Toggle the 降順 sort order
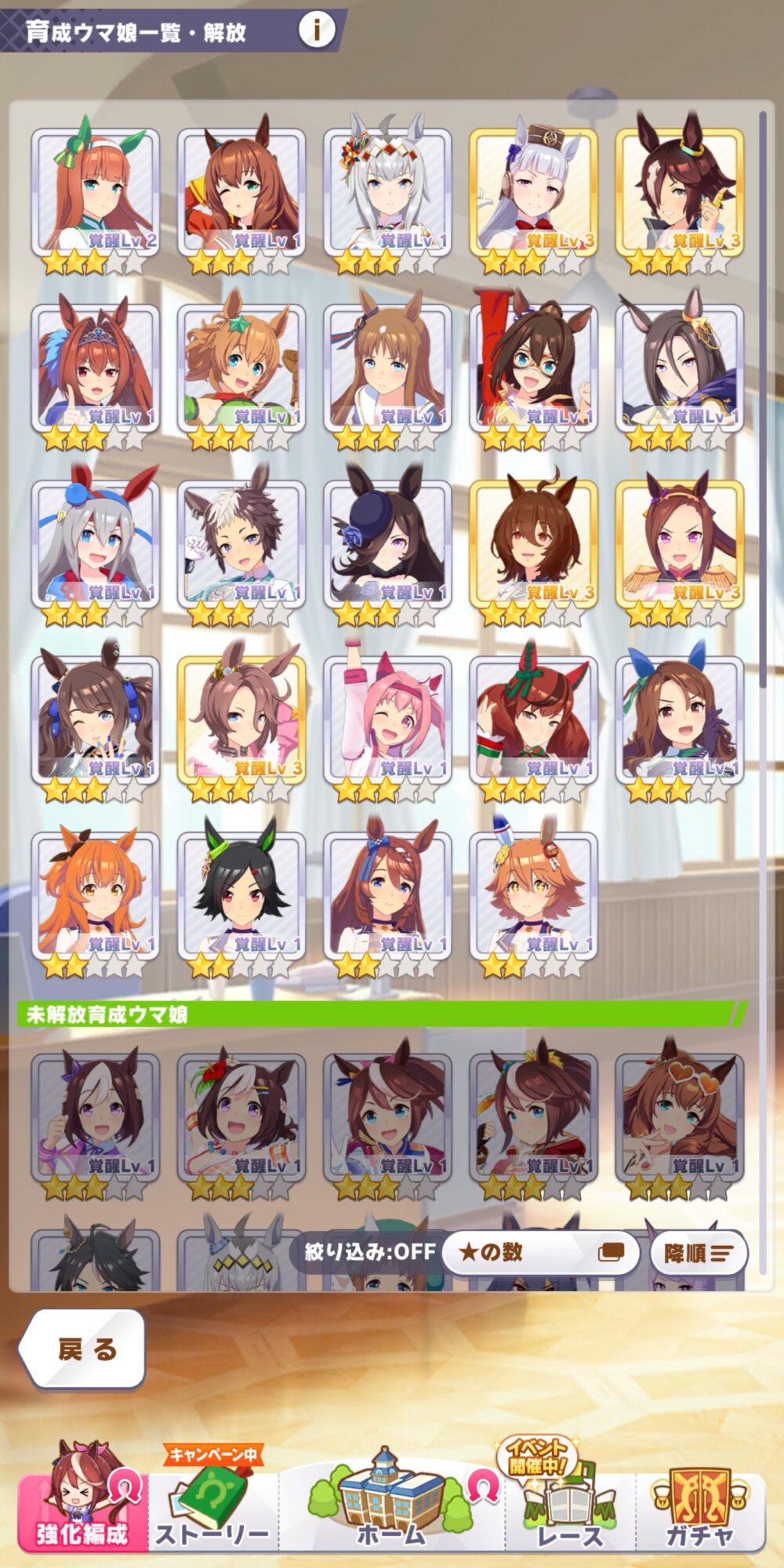 tap(699, 1253)
